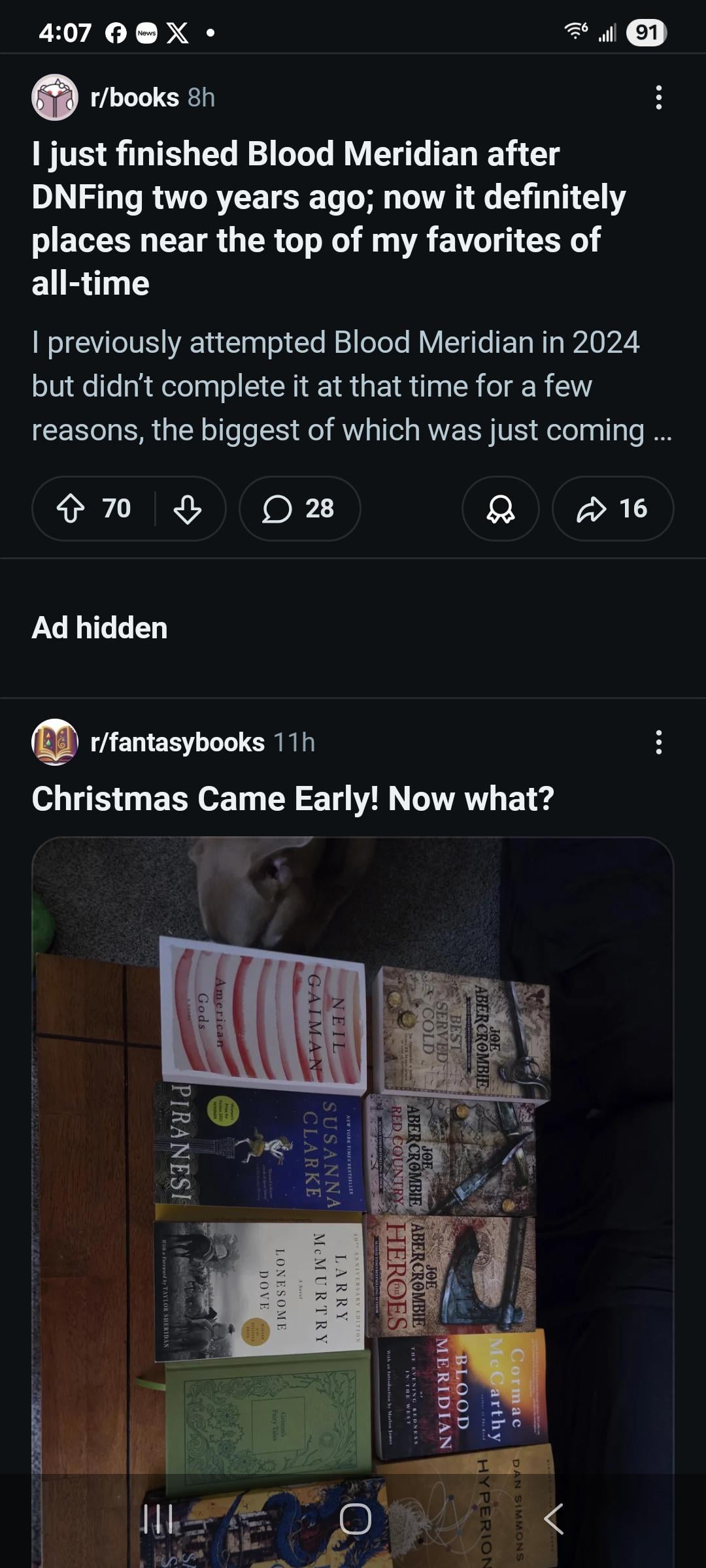Open the 'Christmas Came Early! Now what?' post
The width and height of the screenshot is (706, 1568).
292,797
